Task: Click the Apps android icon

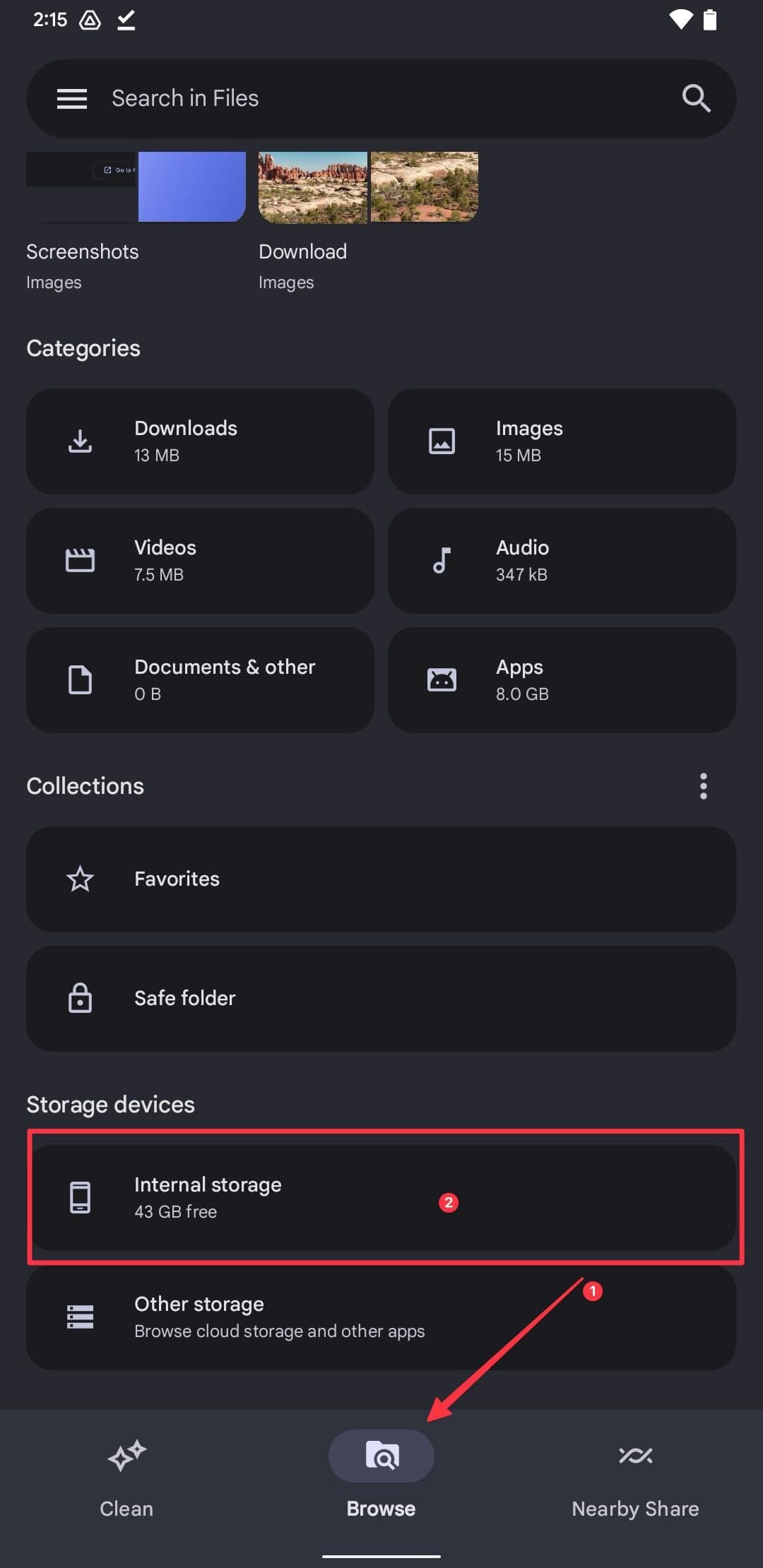Action: point(442,679)
